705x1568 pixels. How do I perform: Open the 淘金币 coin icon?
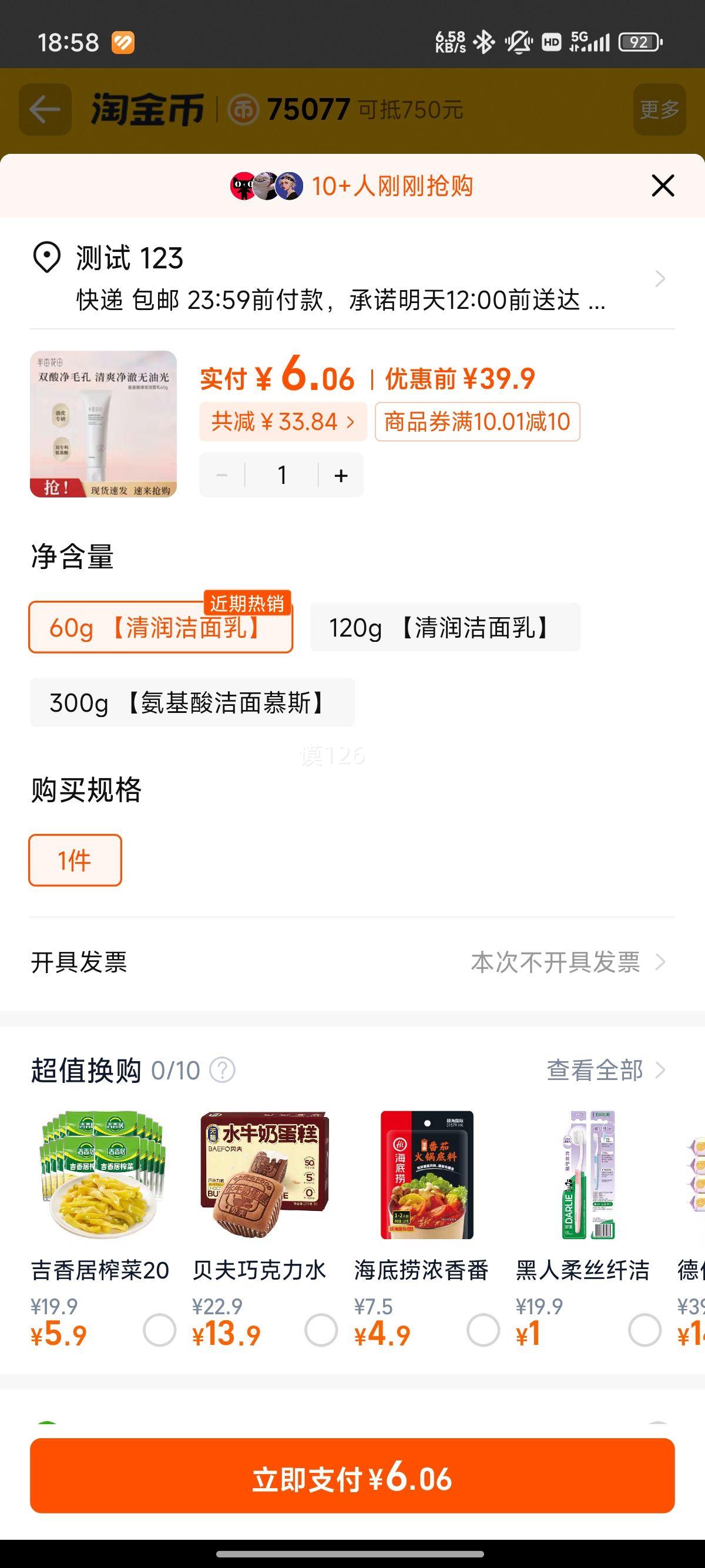[x=243, y=110]
